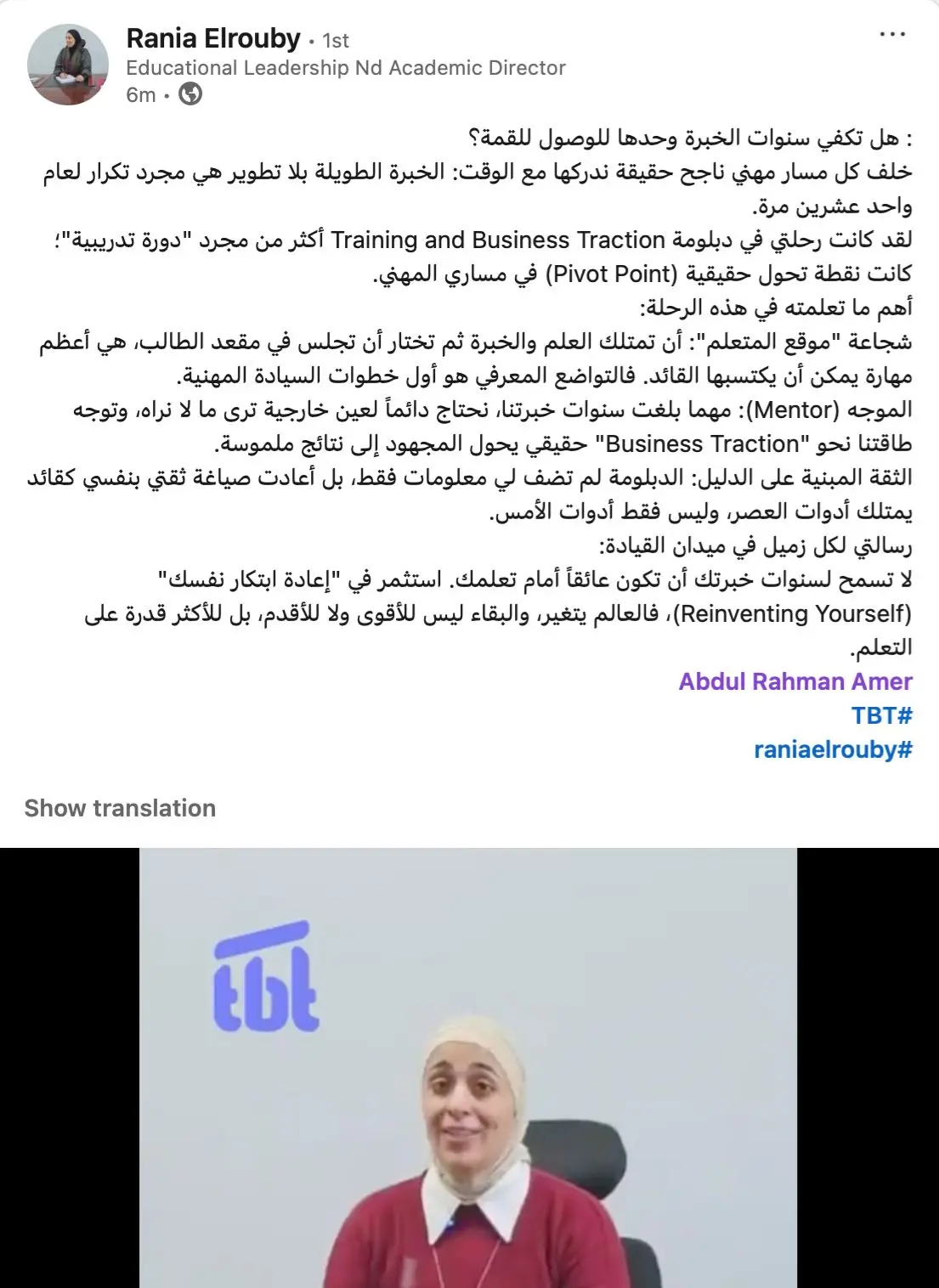Image resolution: width=939 pixels, height=1288 pixels.
Task: Open the raniaelrouby hashtag
Action: coord(832,749)
